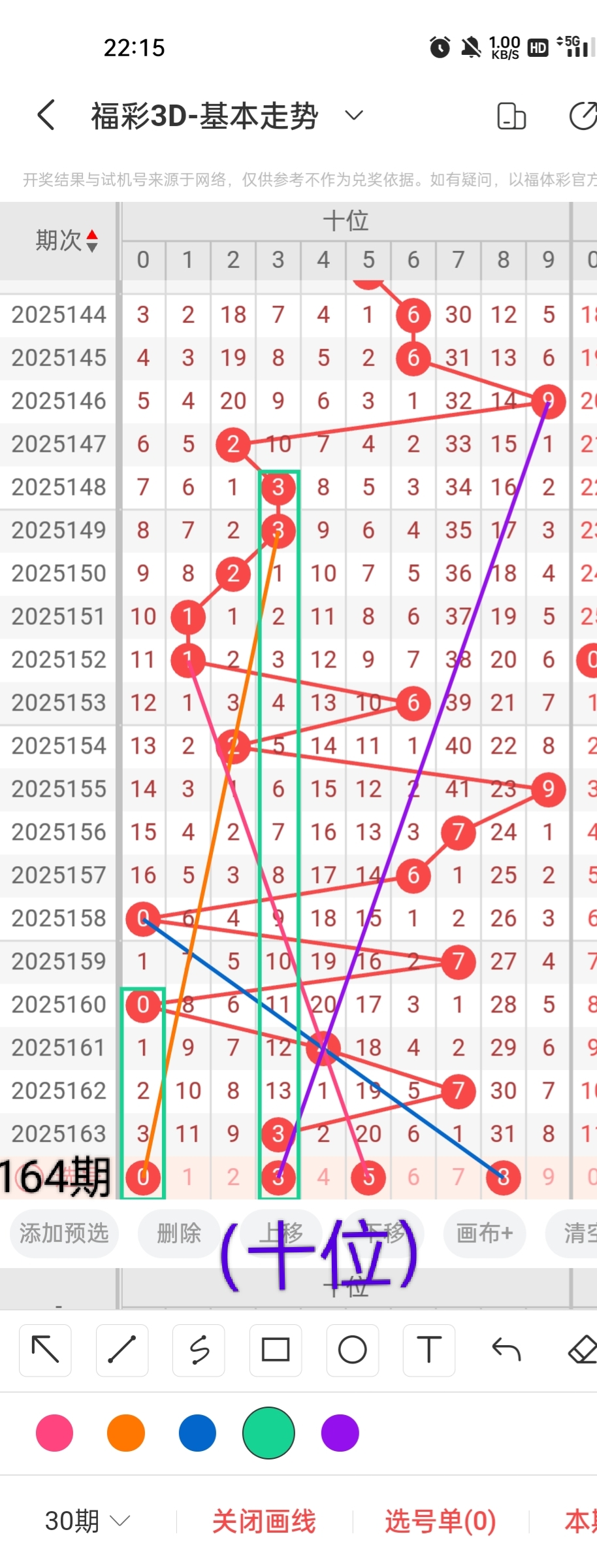The height and width of the screenshot is (1568, 597).
Task: Expand the 福彩3D-基本走势 title dropdown
Action: coord(353,116)
